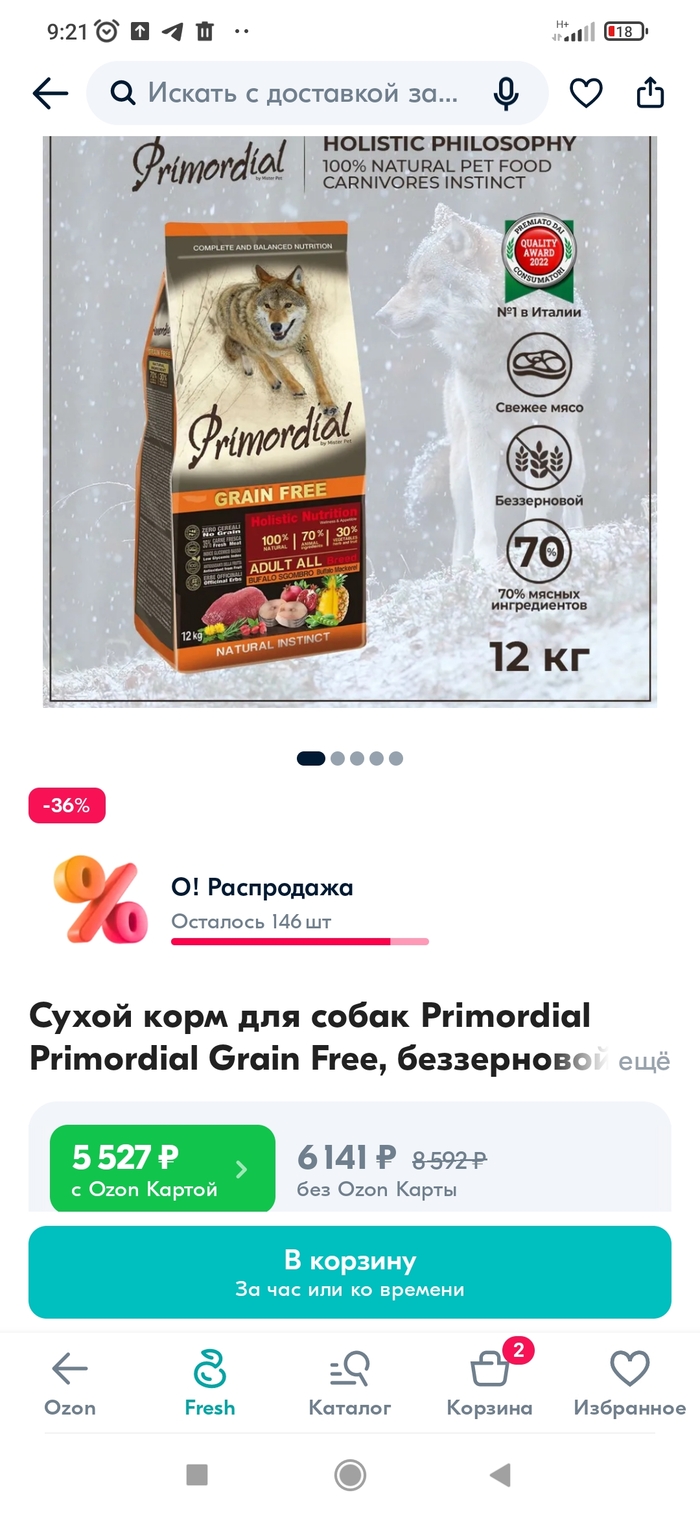The width and height of the screenshot is (700, 1517).
Task: Add product to favorites via heart icon
Action: 586,94
